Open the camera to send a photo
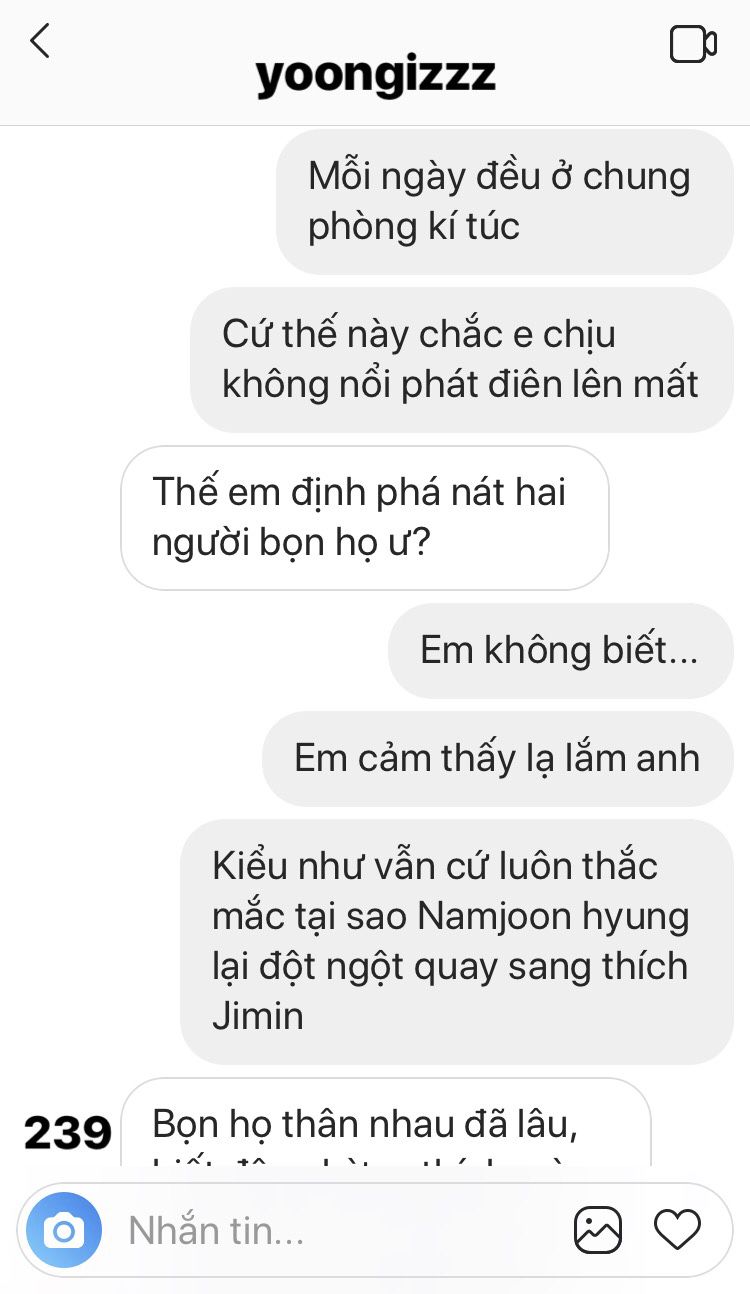 (64, 1230)
